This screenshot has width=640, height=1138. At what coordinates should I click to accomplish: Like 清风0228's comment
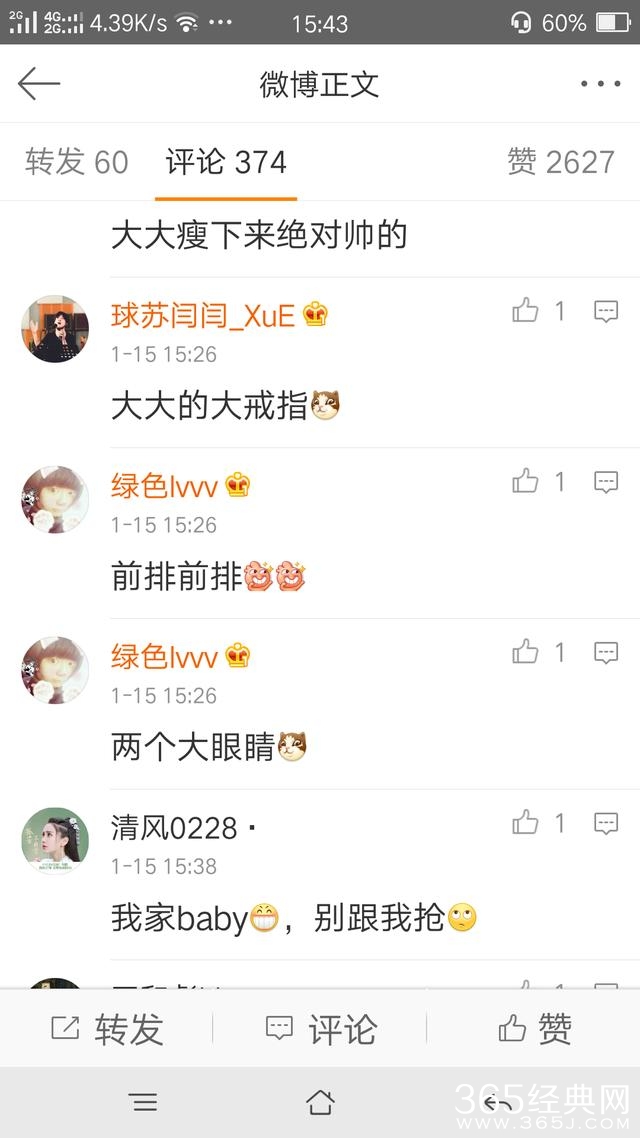tap(526, 823)
